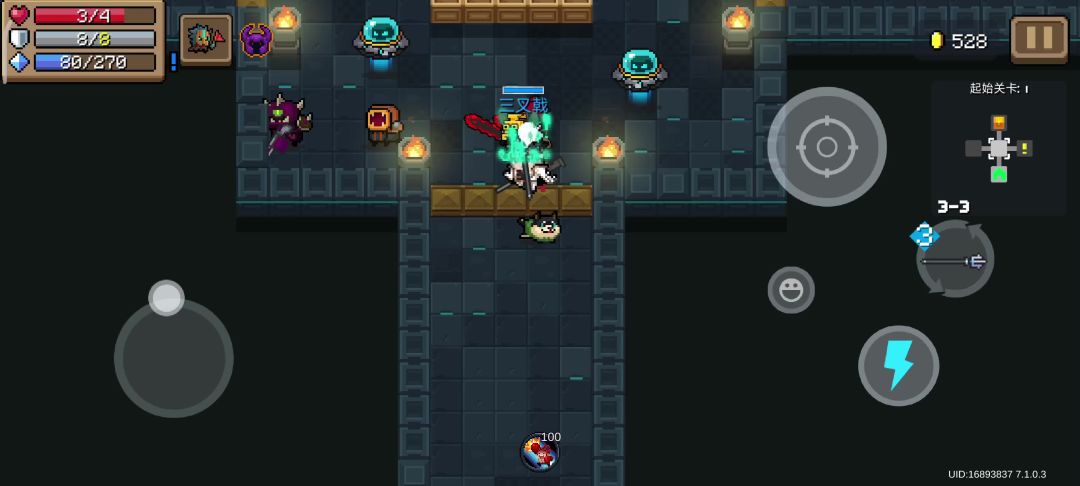The width and height of the screenshot is (1080, 486).
Task: Tap the virtual joystick pad
Action: pyautogui.click(x=174, y=358)
